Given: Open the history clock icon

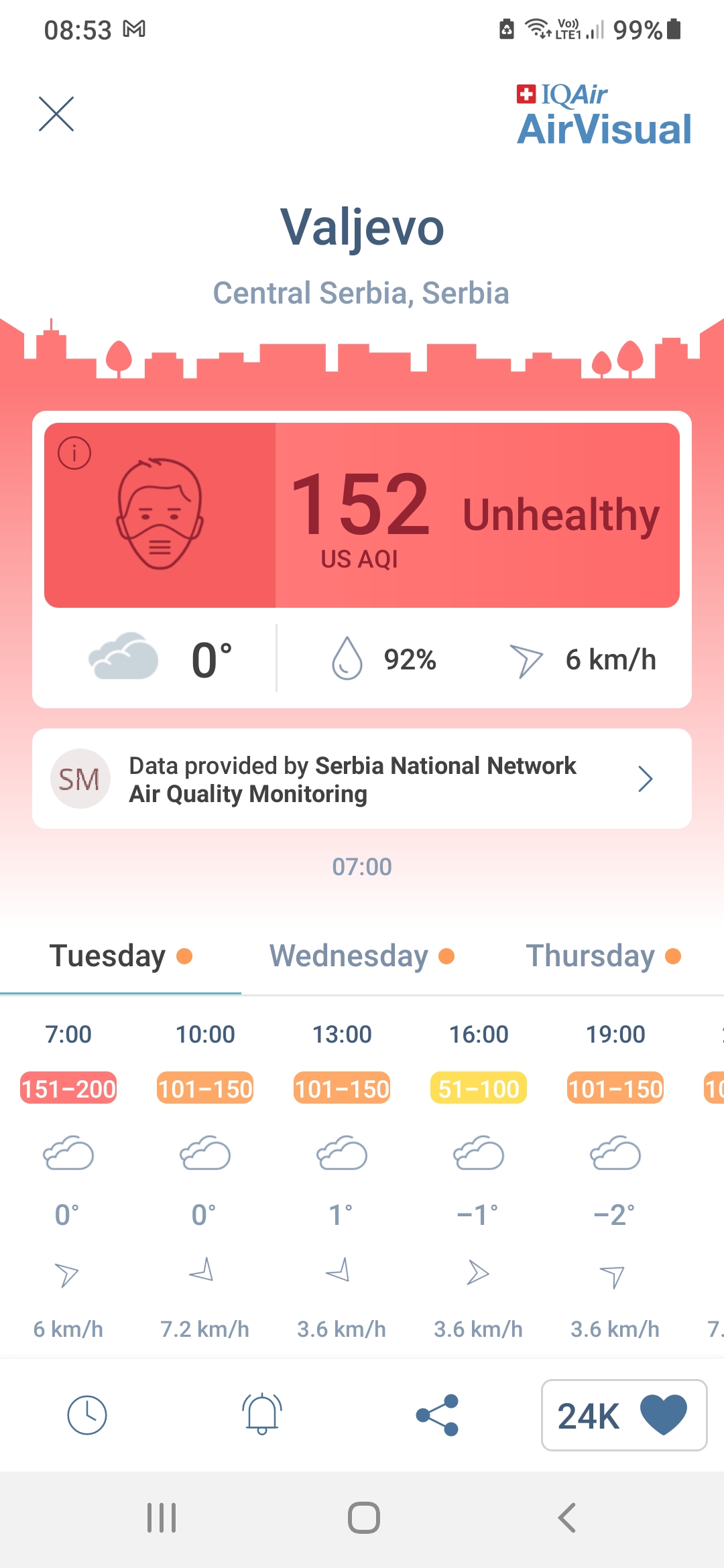Looking at the screenshot, I should [87, 1415].
